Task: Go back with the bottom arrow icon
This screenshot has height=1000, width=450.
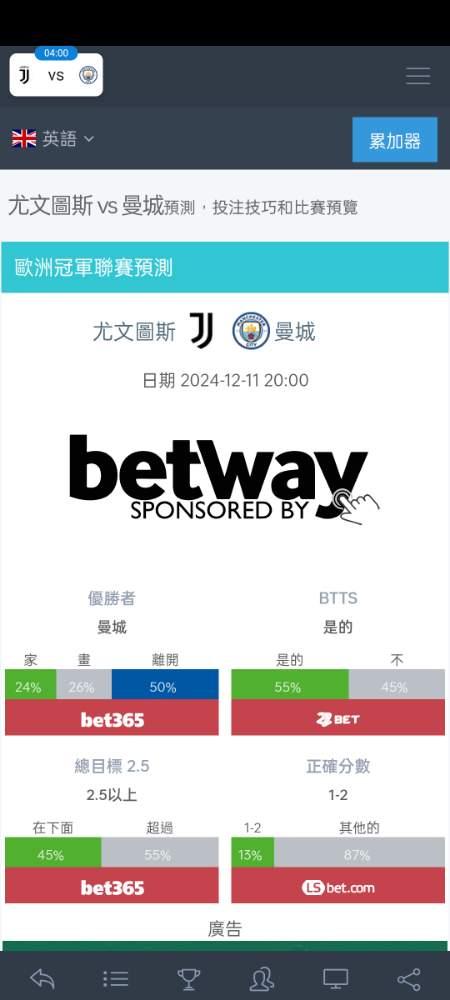Action: 42,978
